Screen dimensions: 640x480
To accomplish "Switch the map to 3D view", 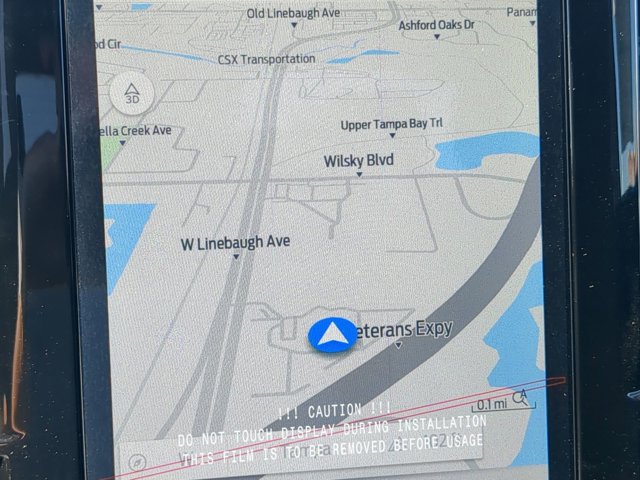I will (132, 94).
